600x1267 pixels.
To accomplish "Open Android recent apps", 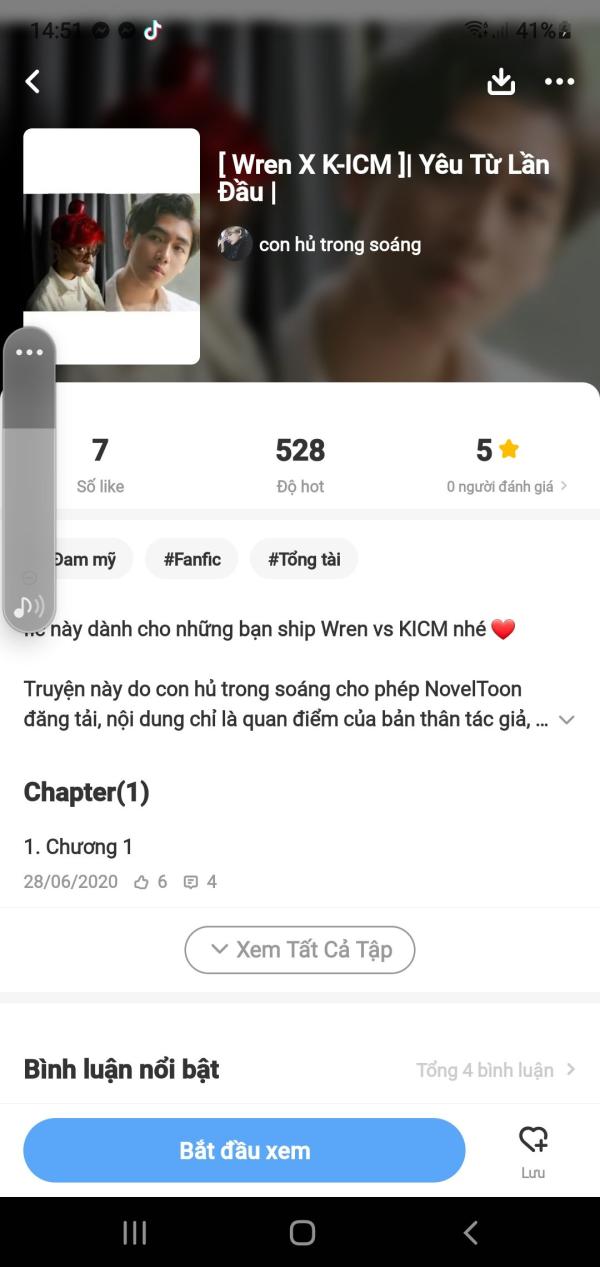I will 134,1233.
